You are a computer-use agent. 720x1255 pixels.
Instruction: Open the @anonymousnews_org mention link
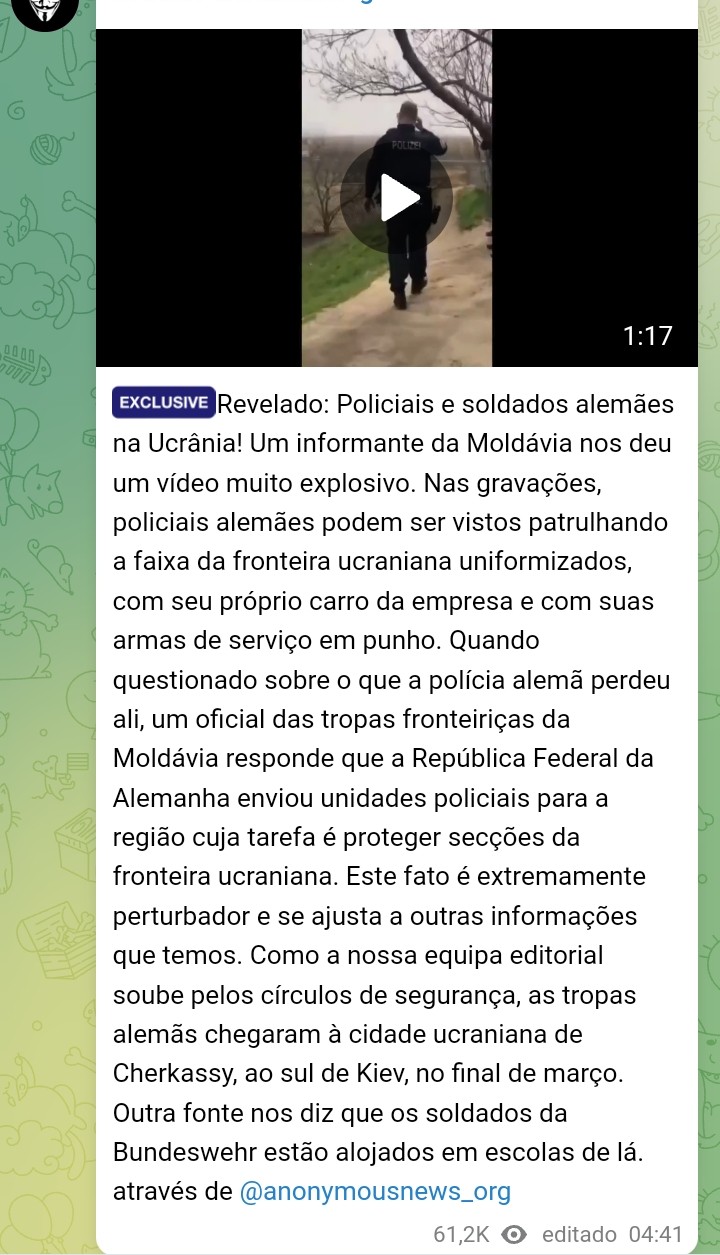(x=375, y=1192)
